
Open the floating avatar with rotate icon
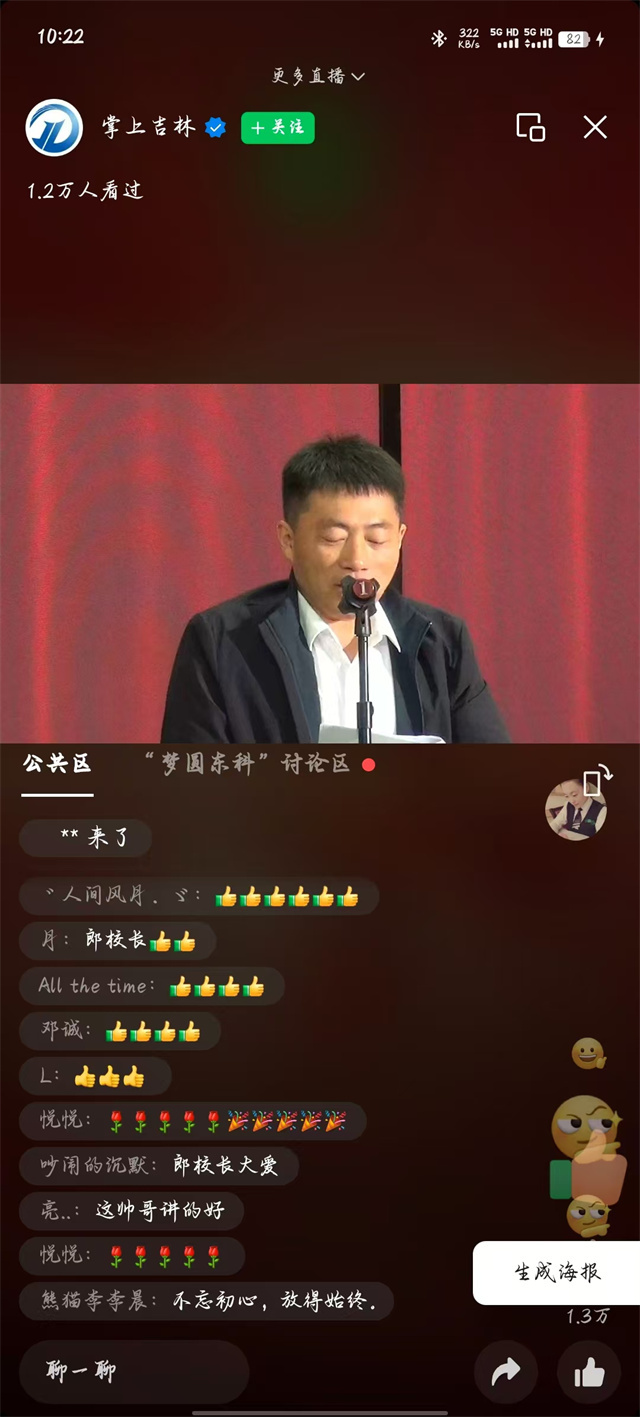coord(577,804)
